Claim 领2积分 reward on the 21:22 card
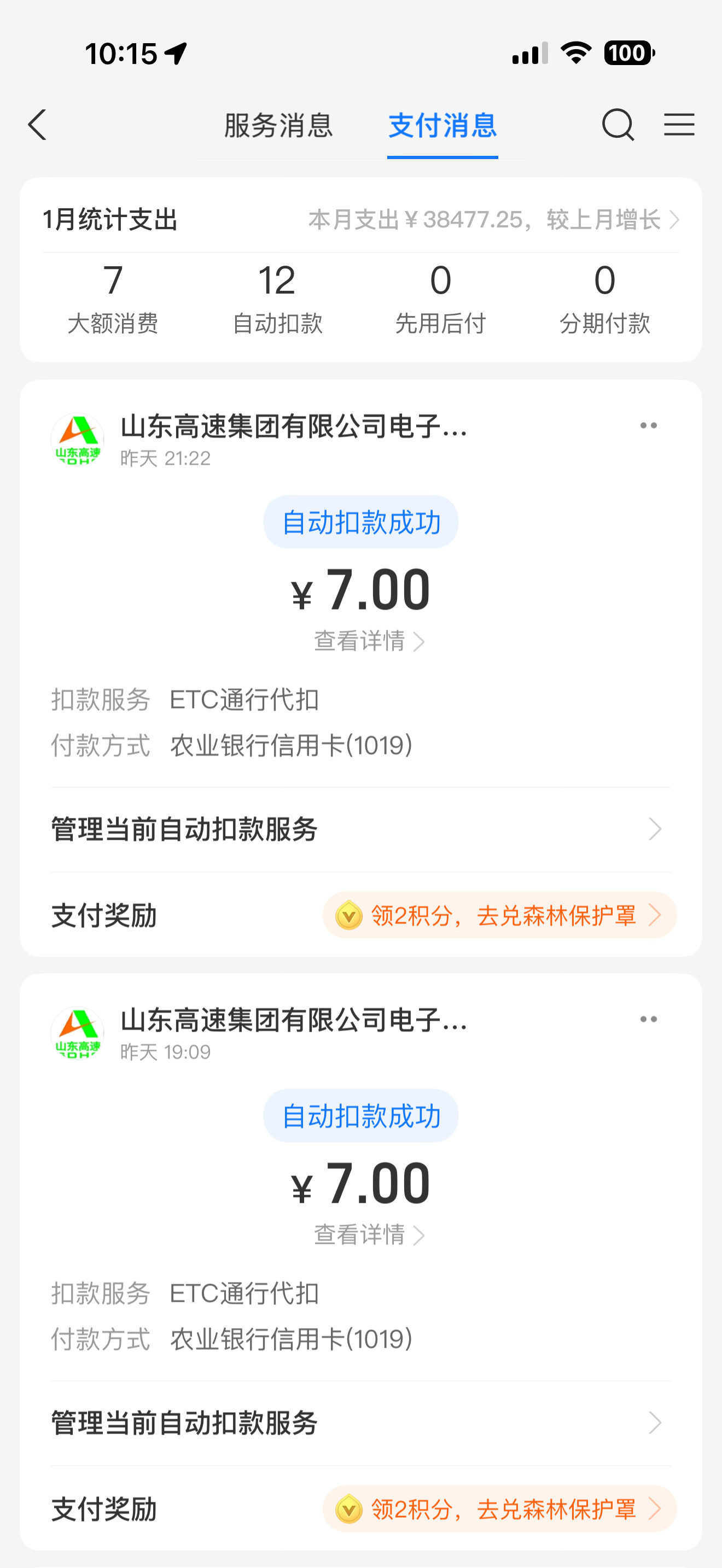The image size is (722, 1568). point(499,915)
